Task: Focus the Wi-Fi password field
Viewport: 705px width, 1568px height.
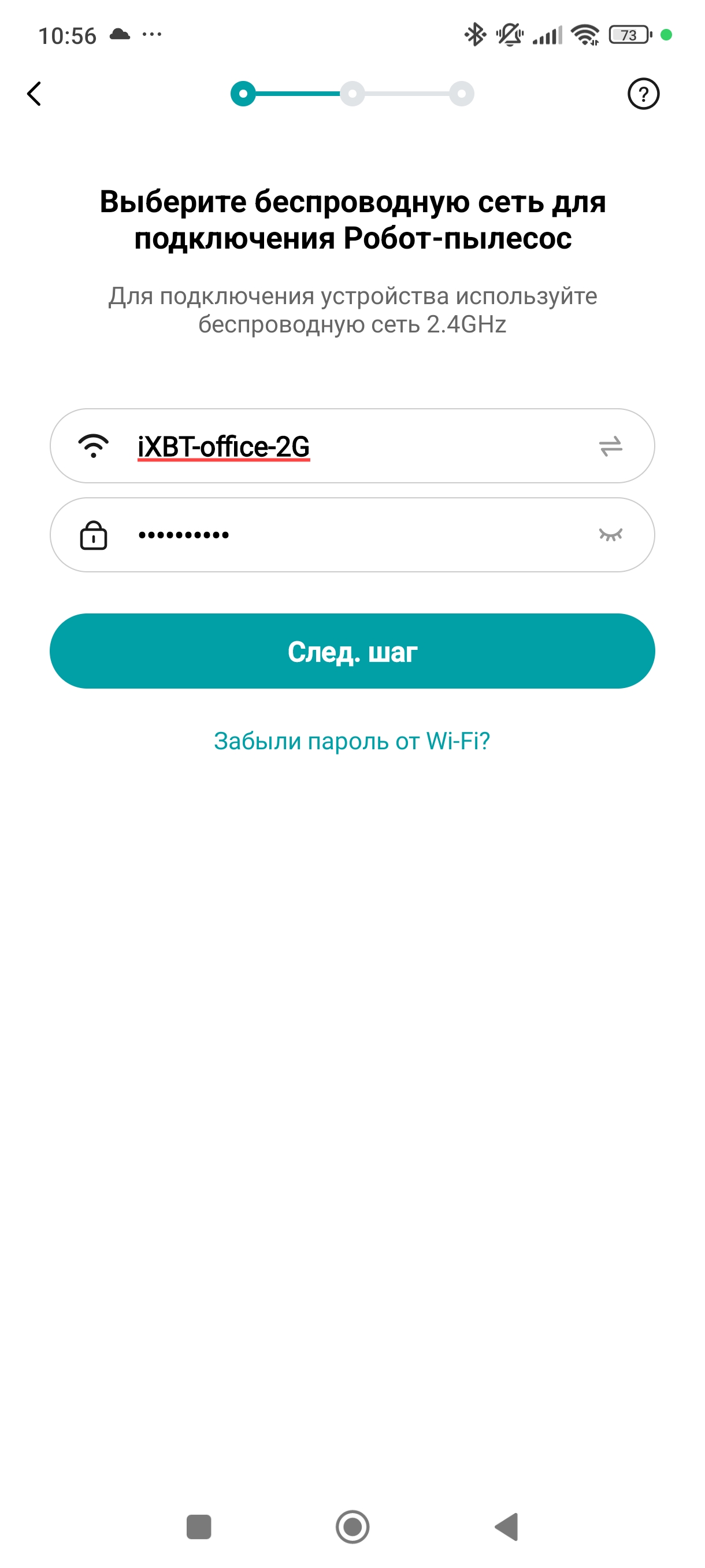Action: [340, 535]
